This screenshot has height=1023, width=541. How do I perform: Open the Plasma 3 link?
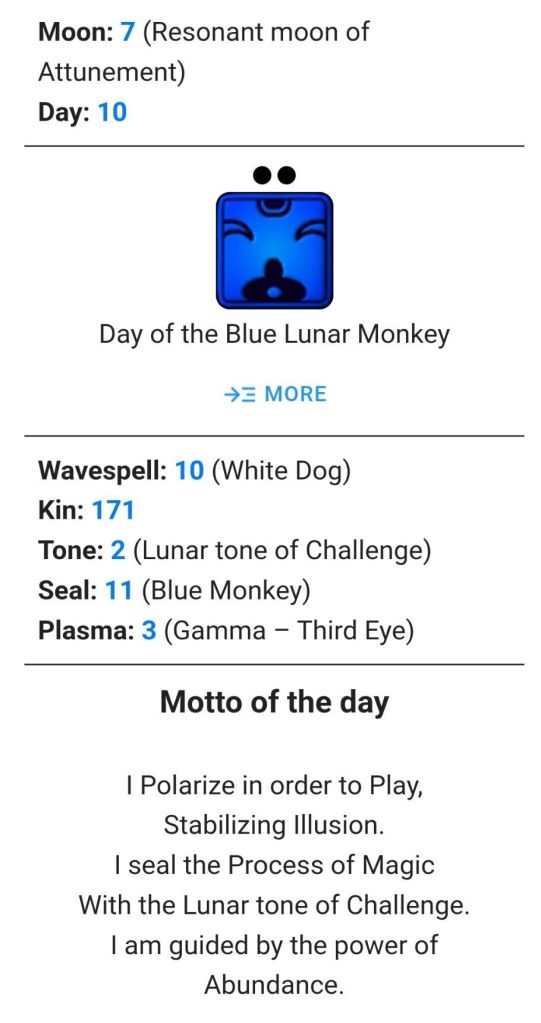tap(148, 631)
